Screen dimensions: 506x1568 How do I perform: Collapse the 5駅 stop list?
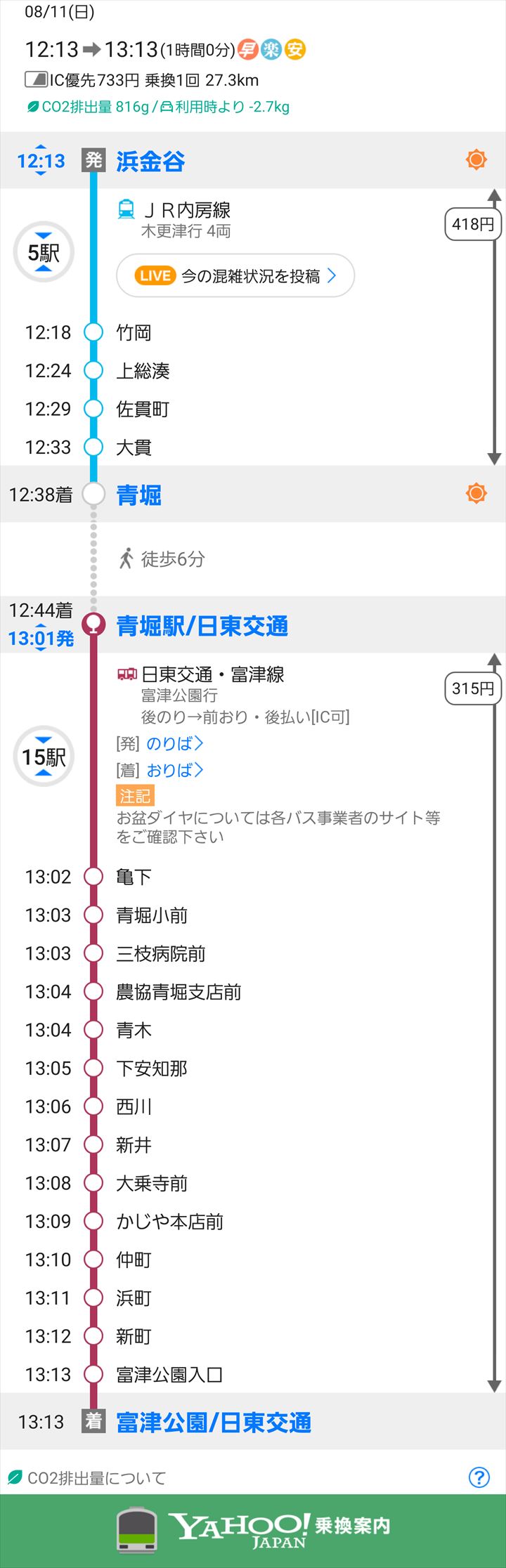tap(44, 252)
